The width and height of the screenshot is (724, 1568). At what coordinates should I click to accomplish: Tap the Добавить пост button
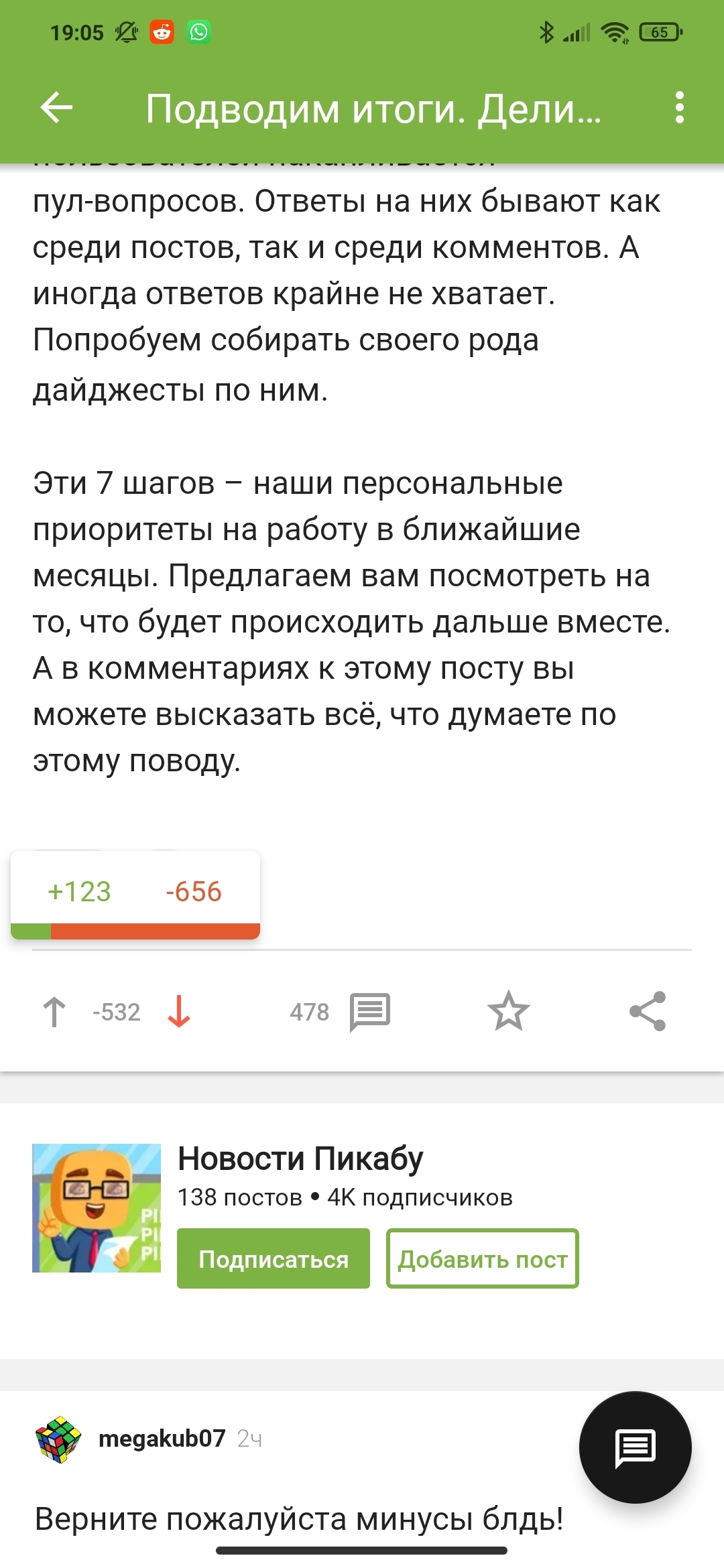coord(482,1258)
